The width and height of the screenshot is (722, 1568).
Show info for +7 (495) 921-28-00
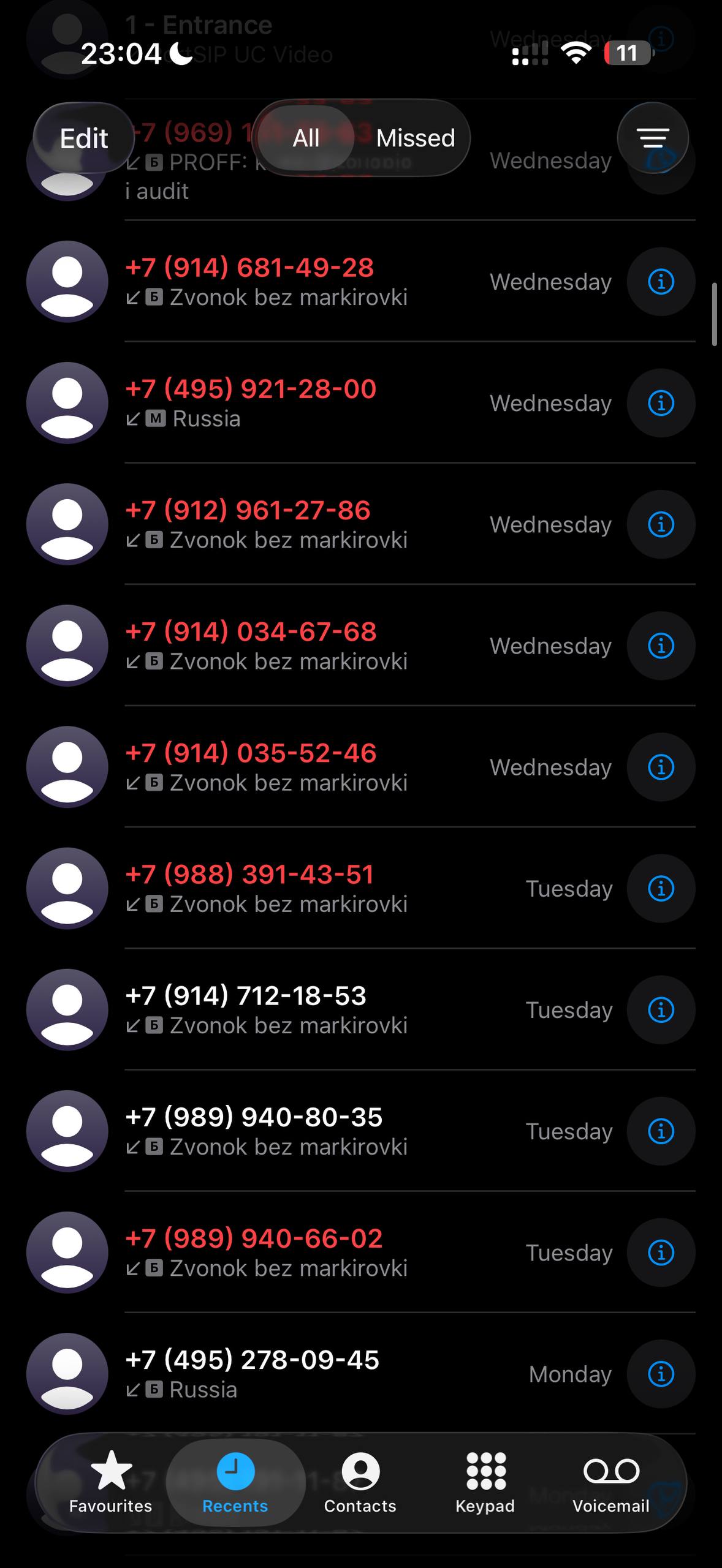point(661,403)
